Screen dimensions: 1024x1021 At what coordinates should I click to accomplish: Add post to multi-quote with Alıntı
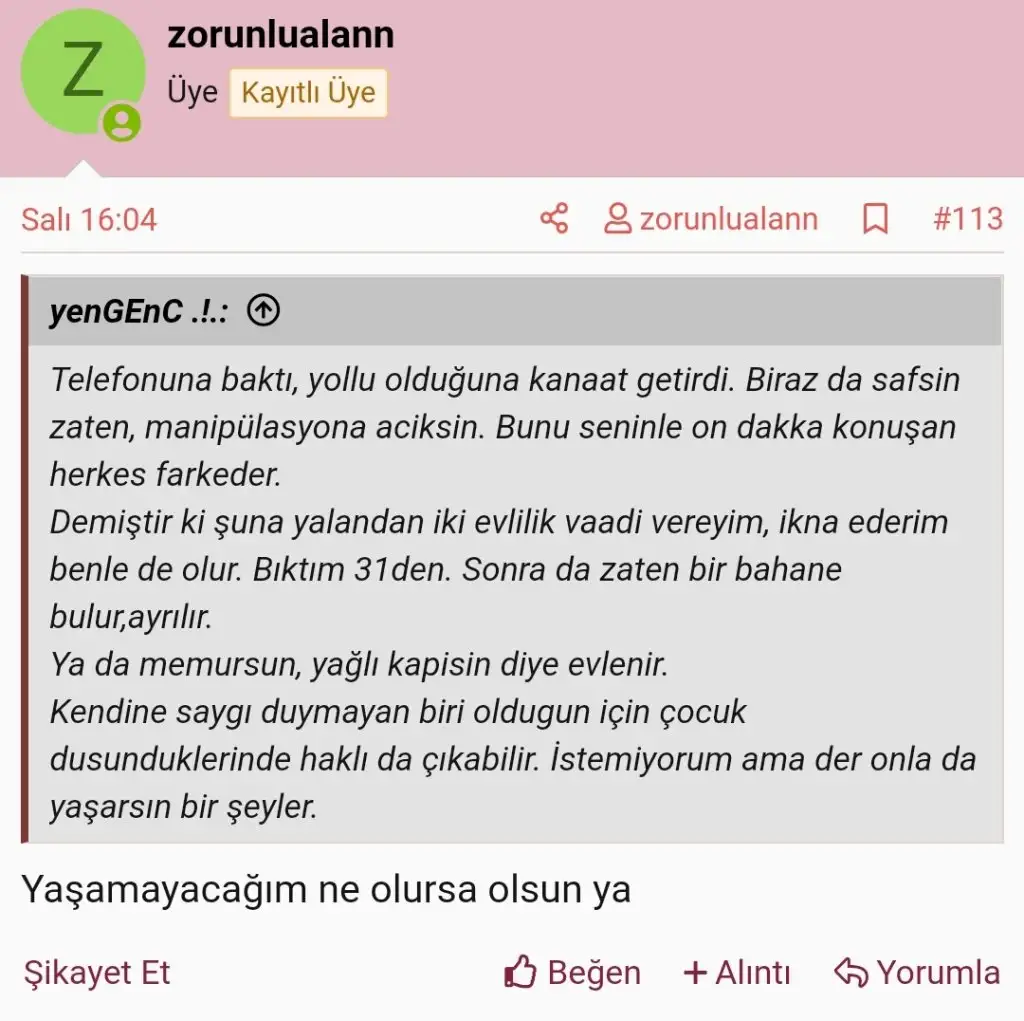(737, 972)
